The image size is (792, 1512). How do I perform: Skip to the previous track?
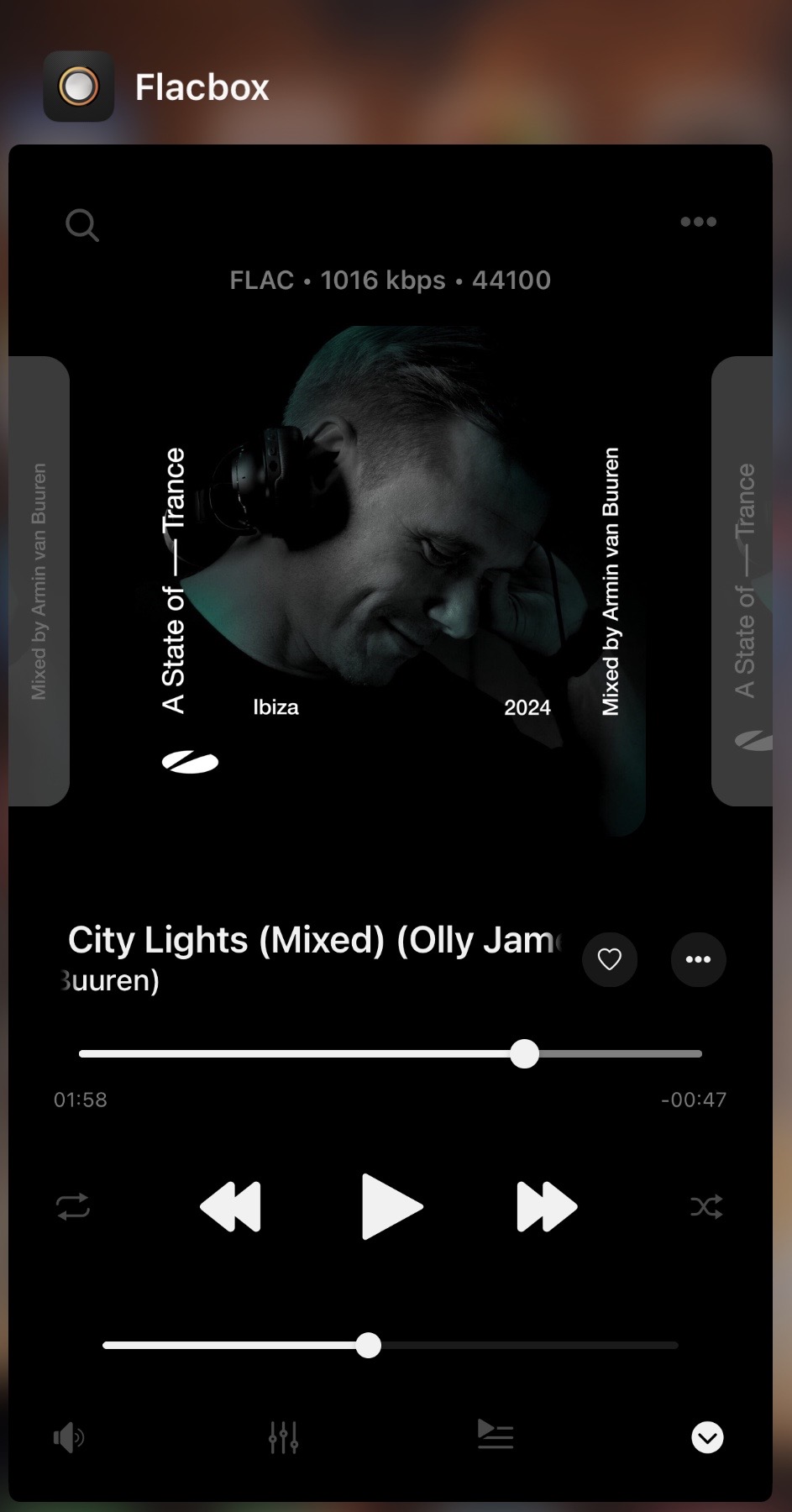231,1206
